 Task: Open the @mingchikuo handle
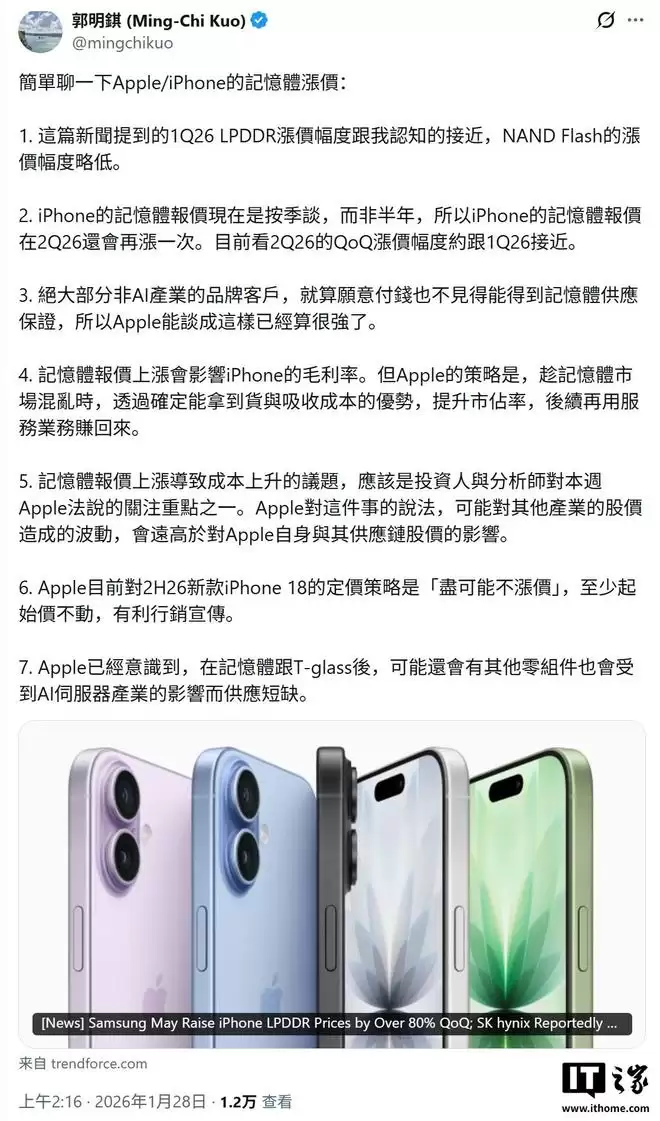coord(122,43)
